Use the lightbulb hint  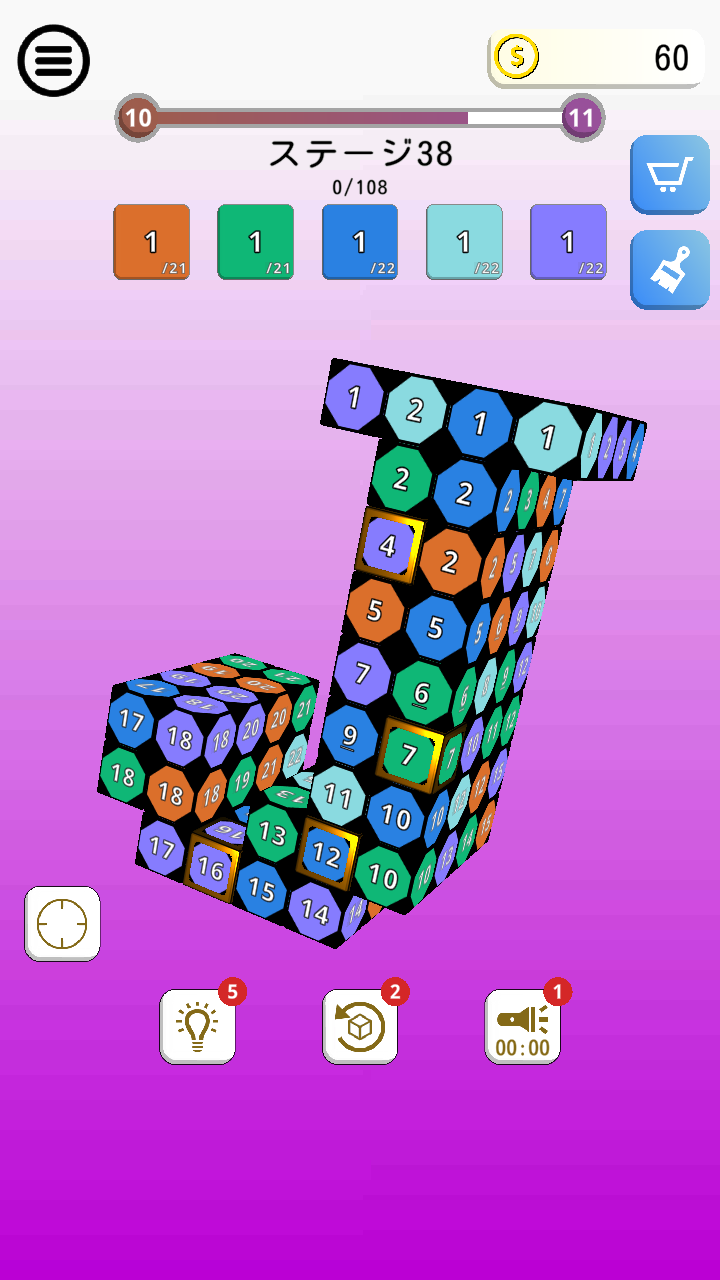click(x=198, y=1026)
